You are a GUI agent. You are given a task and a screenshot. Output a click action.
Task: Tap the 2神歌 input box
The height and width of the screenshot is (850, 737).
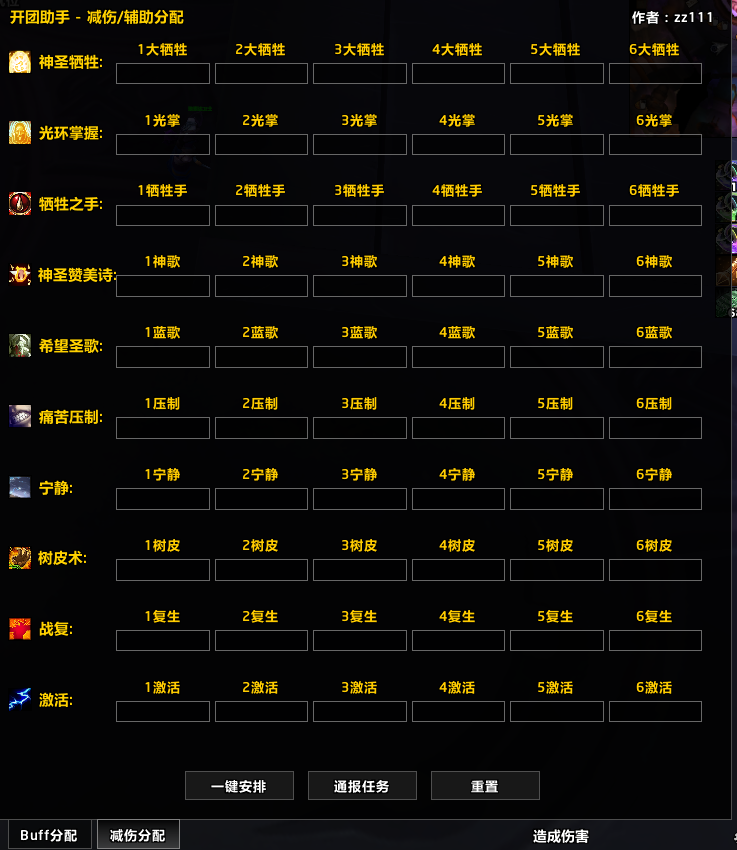point(261,286)
